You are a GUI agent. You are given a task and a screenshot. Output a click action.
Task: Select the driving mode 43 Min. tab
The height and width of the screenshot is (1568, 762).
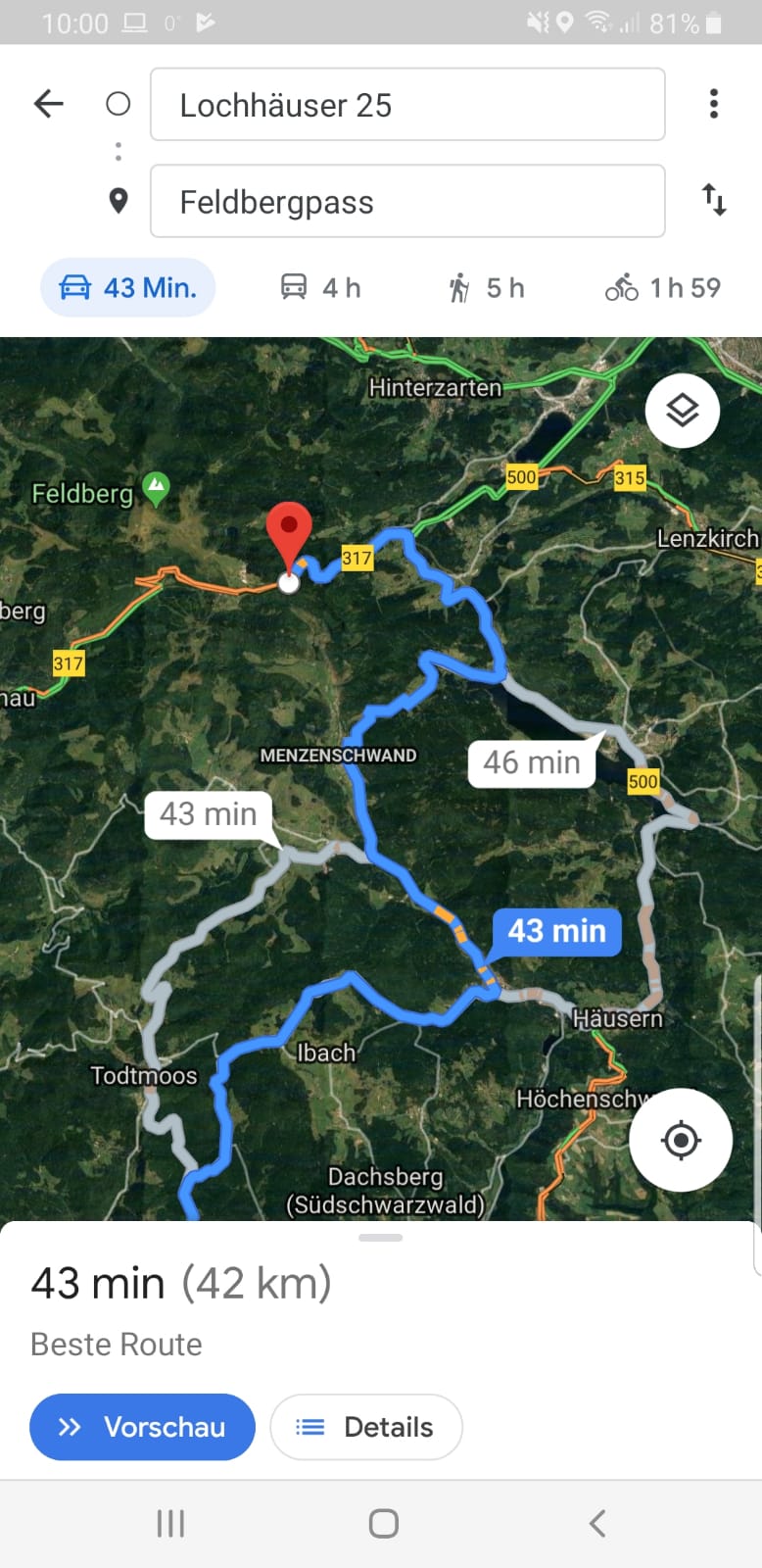pos(128,287)
